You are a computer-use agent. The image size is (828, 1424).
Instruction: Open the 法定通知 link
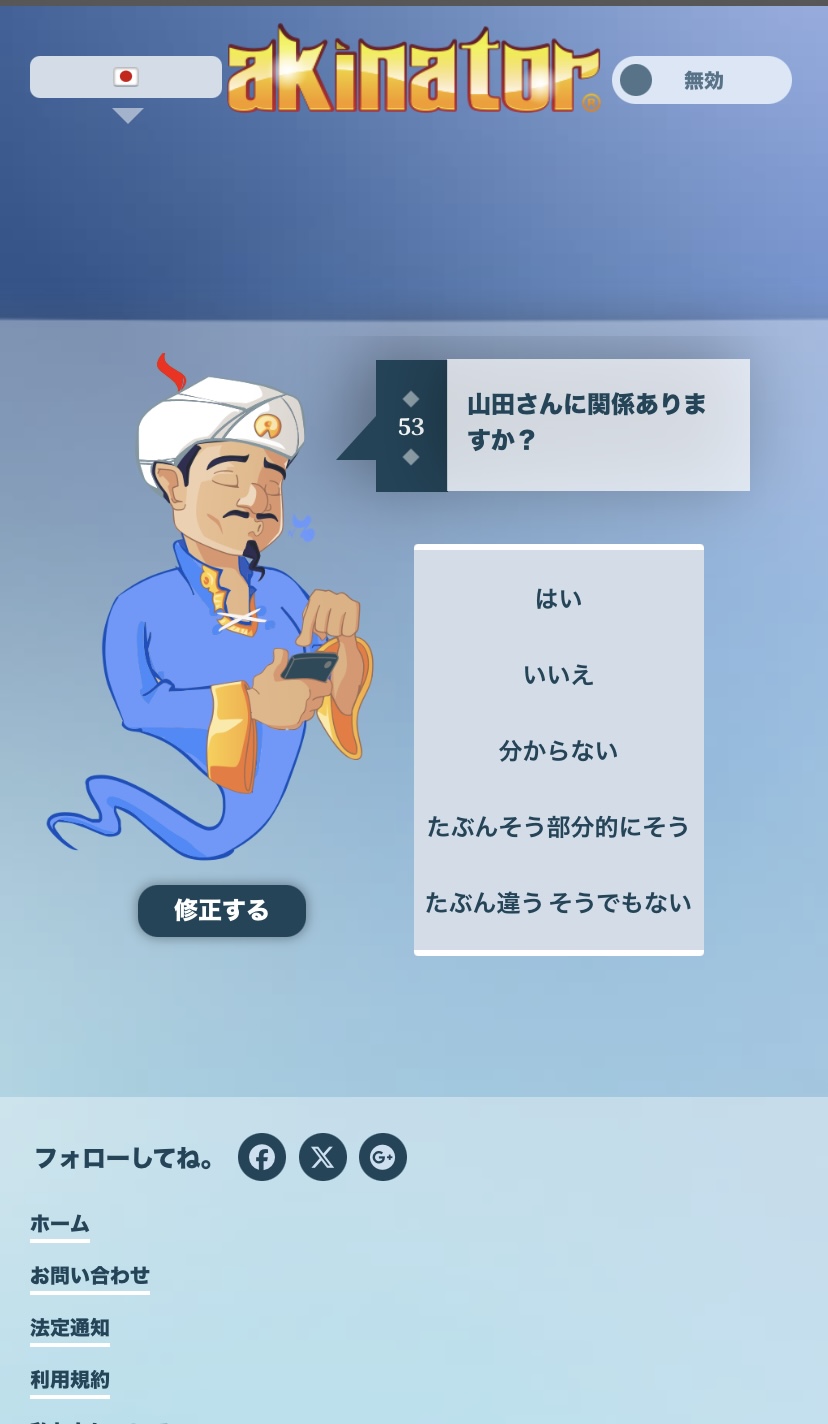[x=70, y=1328]
